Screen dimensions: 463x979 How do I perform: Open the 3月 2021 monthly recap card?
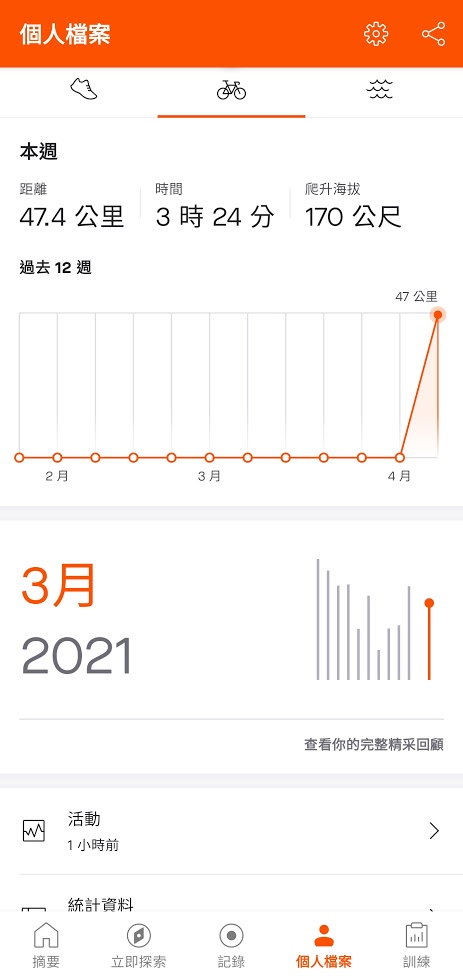pos(232,646)
